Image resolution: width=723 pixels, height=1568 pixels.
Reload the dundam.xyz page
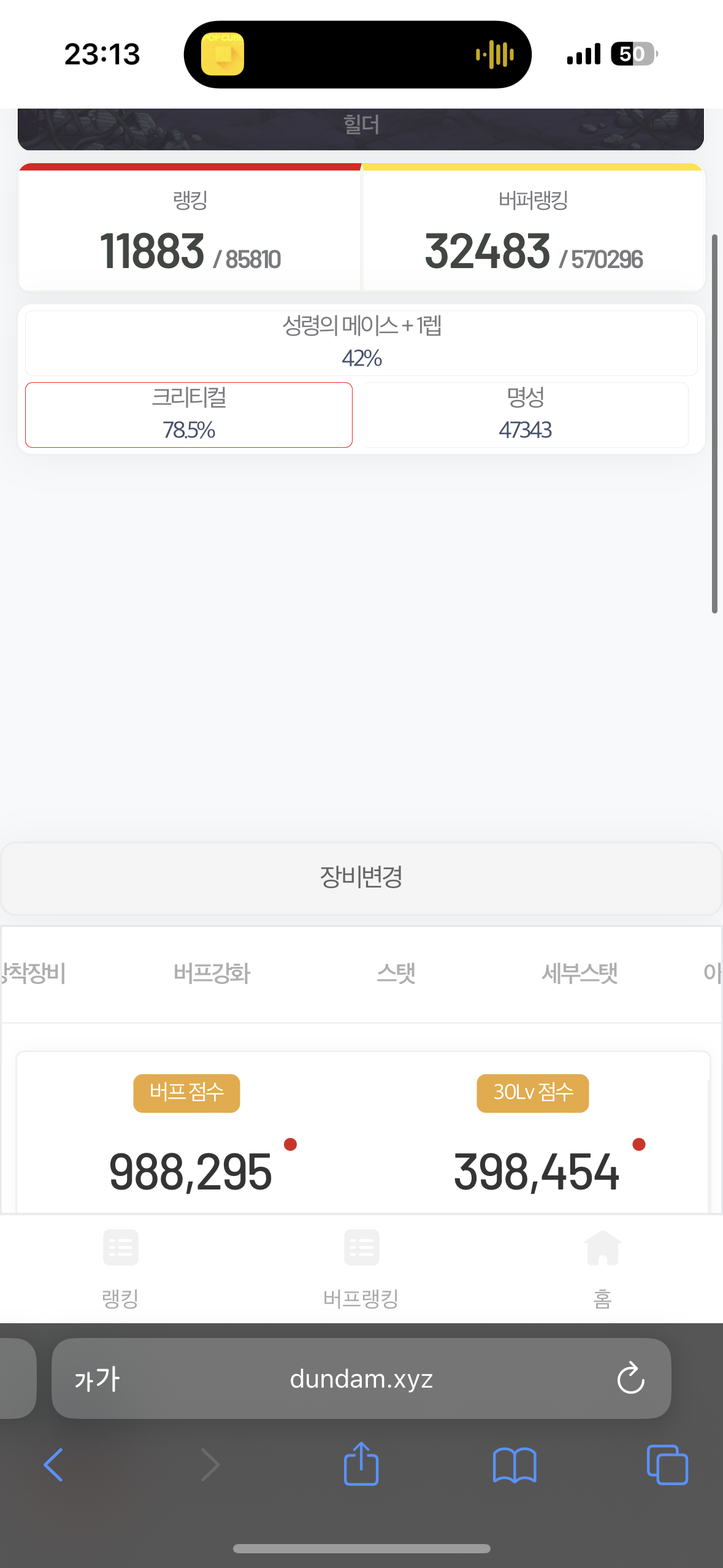pos(630,1378)
